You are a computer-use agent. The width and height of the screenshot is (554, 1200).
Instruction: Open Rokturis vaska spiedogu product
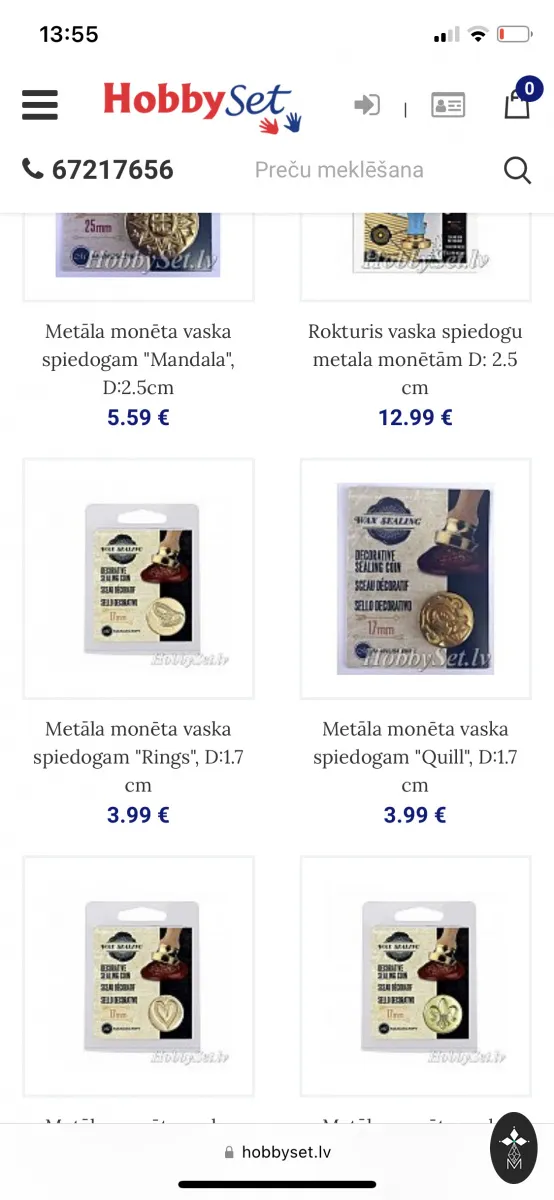coord(415,359)
